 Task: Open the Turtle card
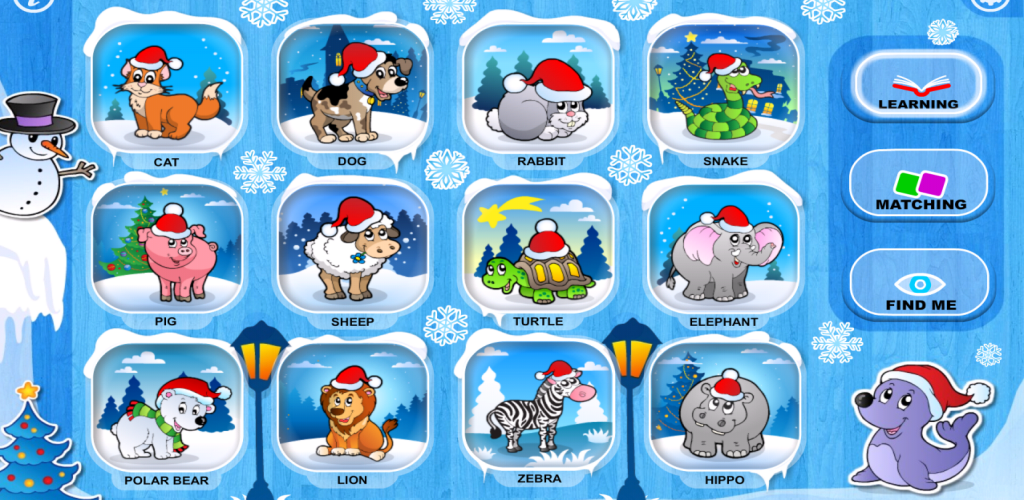coord(540,250)
